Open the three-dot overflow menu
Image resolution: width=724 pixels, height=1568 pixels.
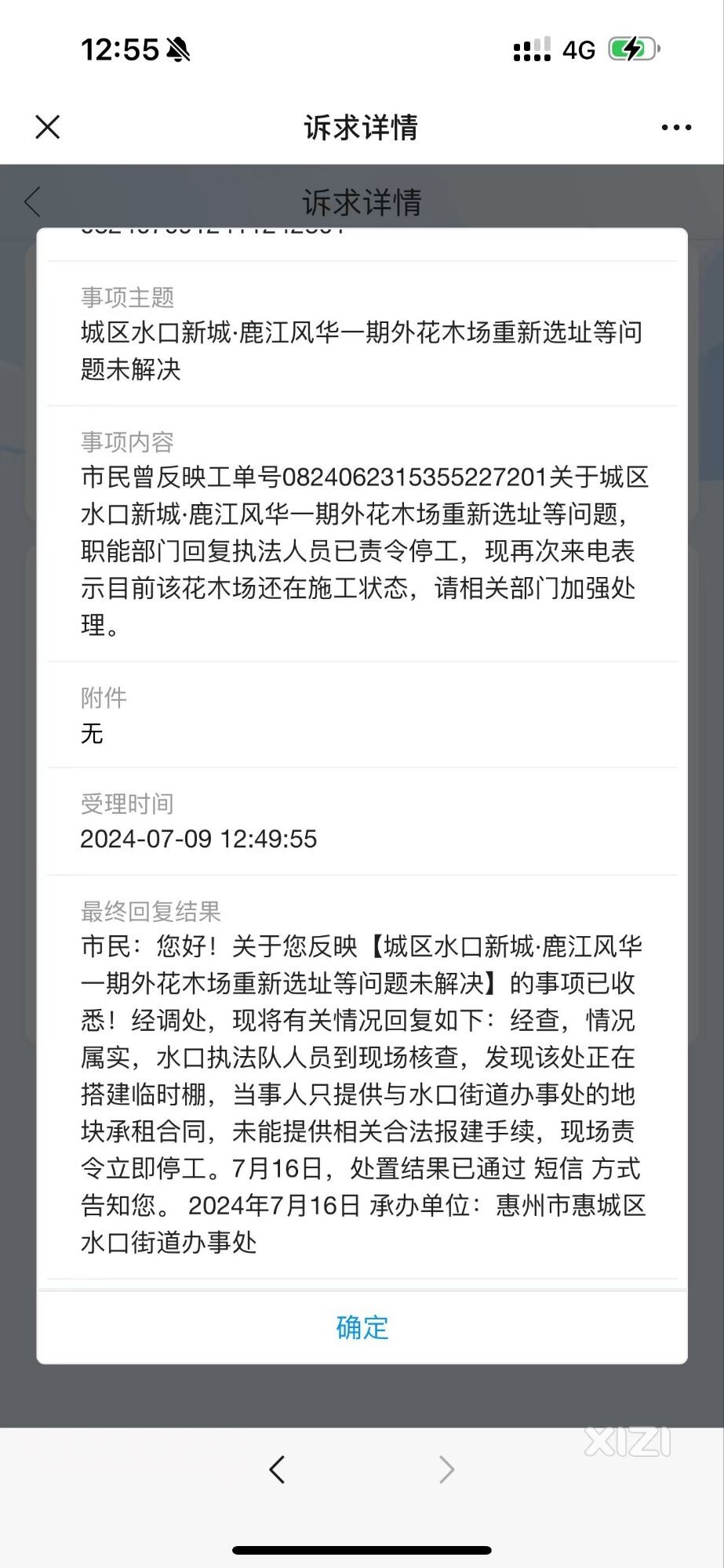[676, 127]
